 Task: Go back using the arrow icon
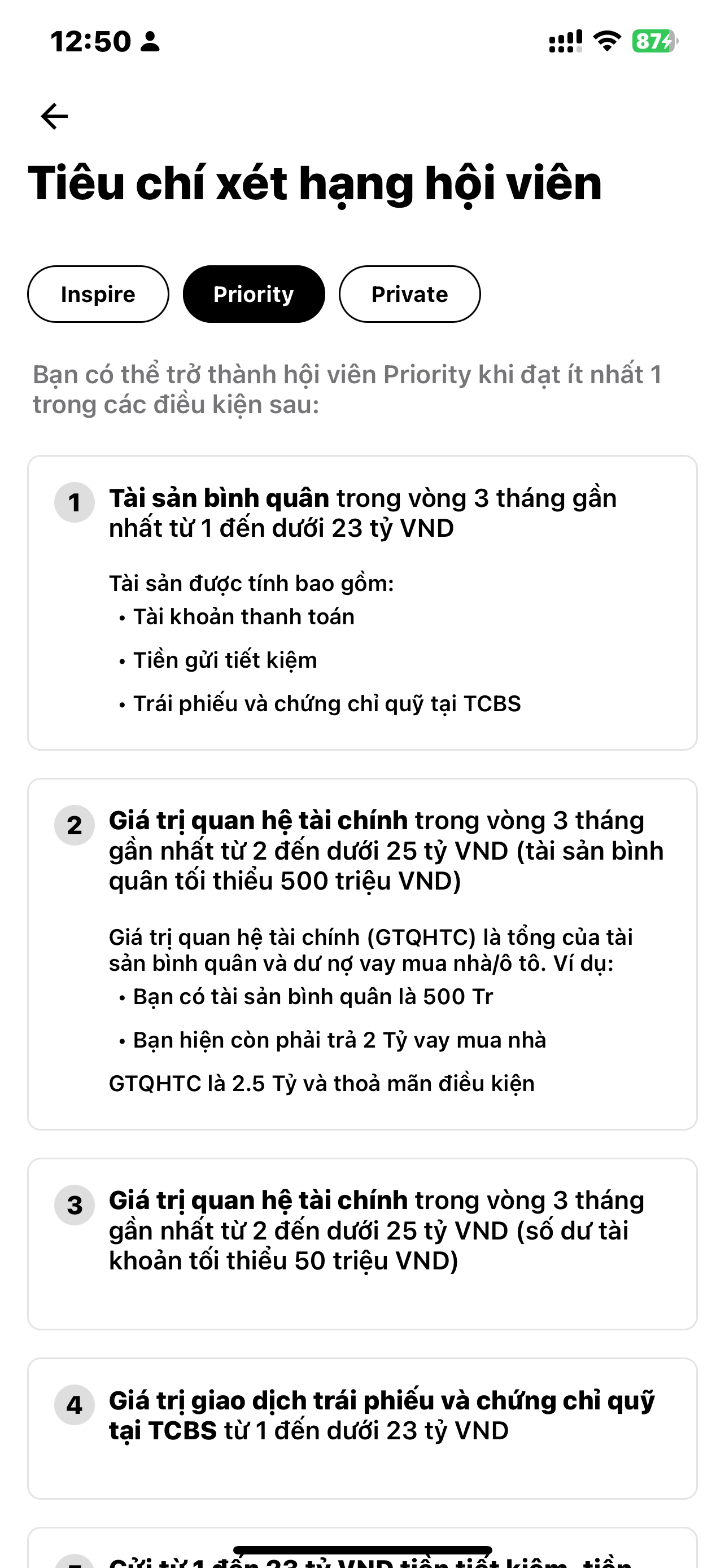(x=54, y=116)
